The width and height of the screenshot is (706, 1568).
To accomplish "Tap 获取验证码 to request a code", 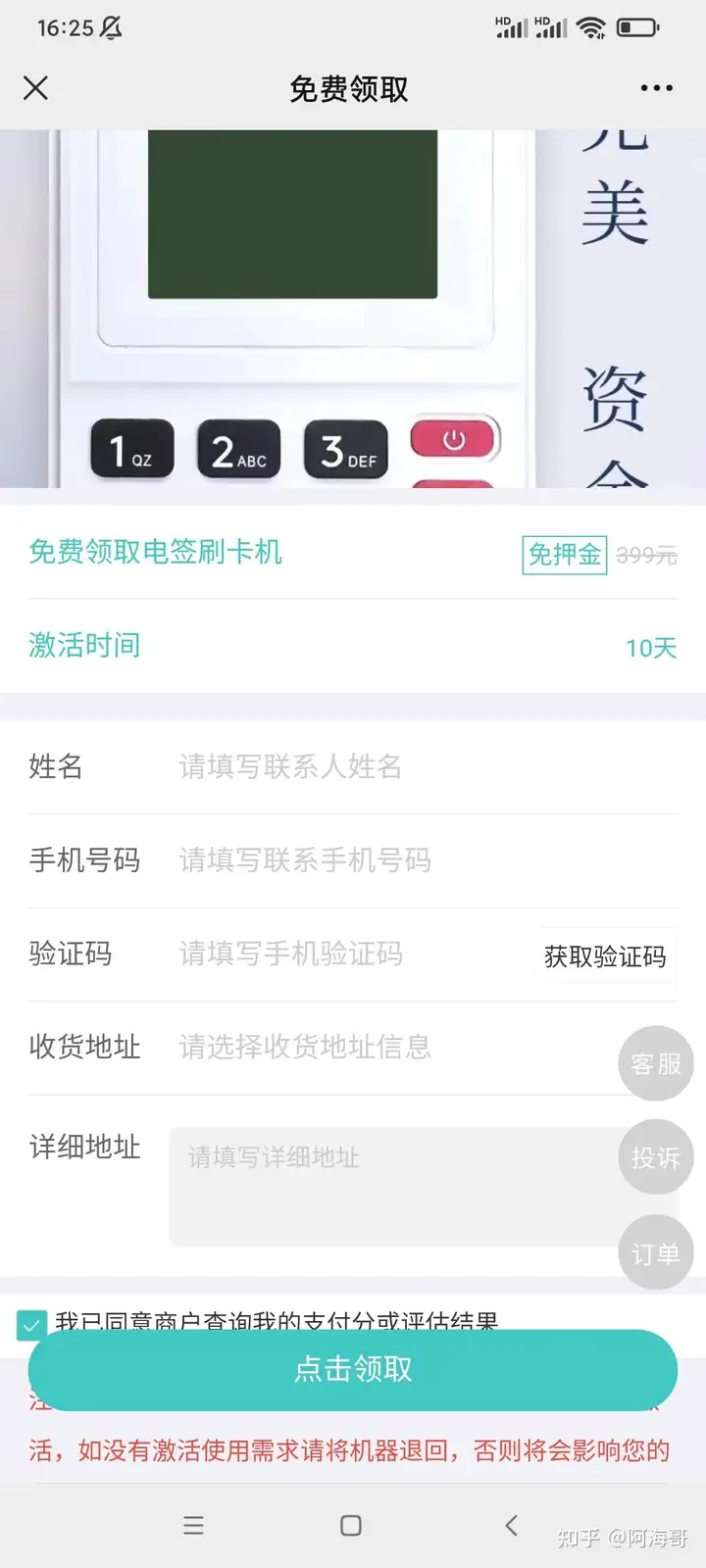I will coord(604,956).
